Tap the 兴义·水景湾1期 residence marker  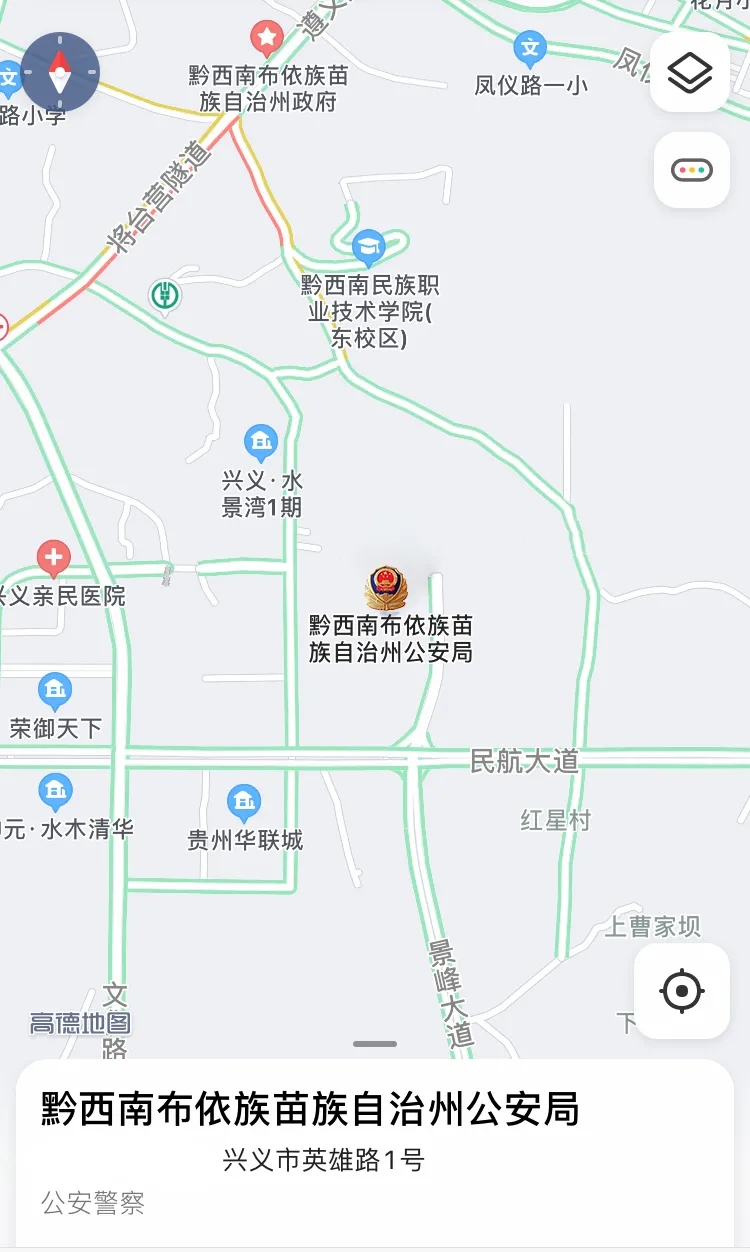pos(261,441)
